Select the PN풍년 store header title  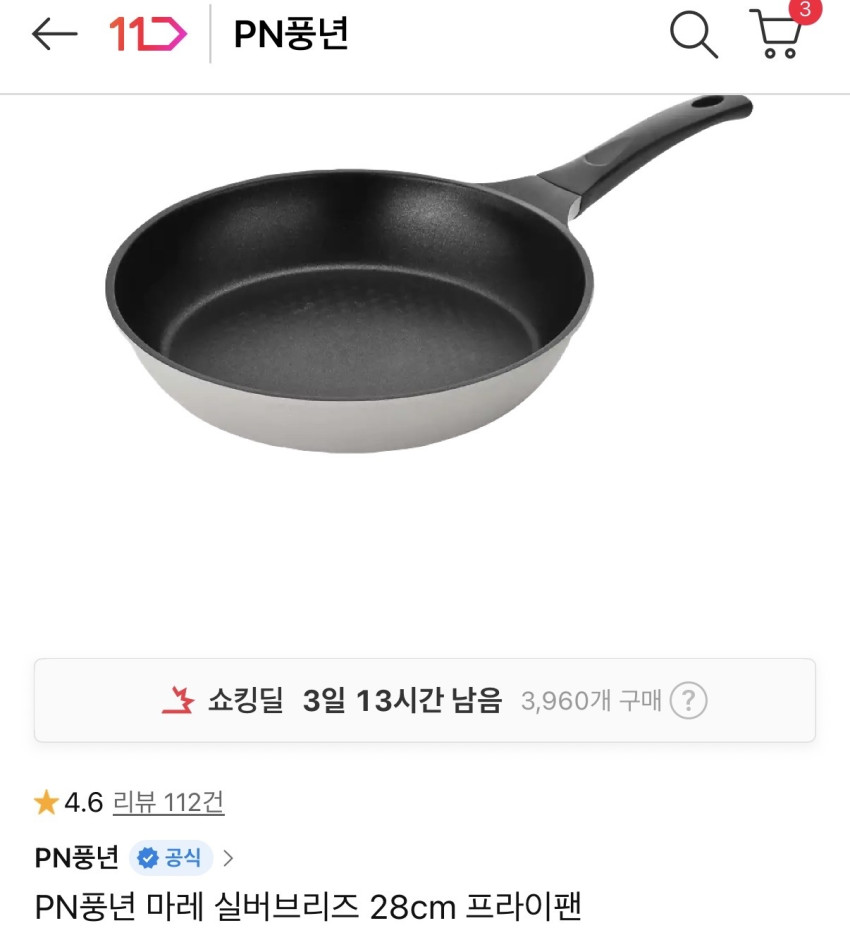pyautogui.click(x=290, y=34)
